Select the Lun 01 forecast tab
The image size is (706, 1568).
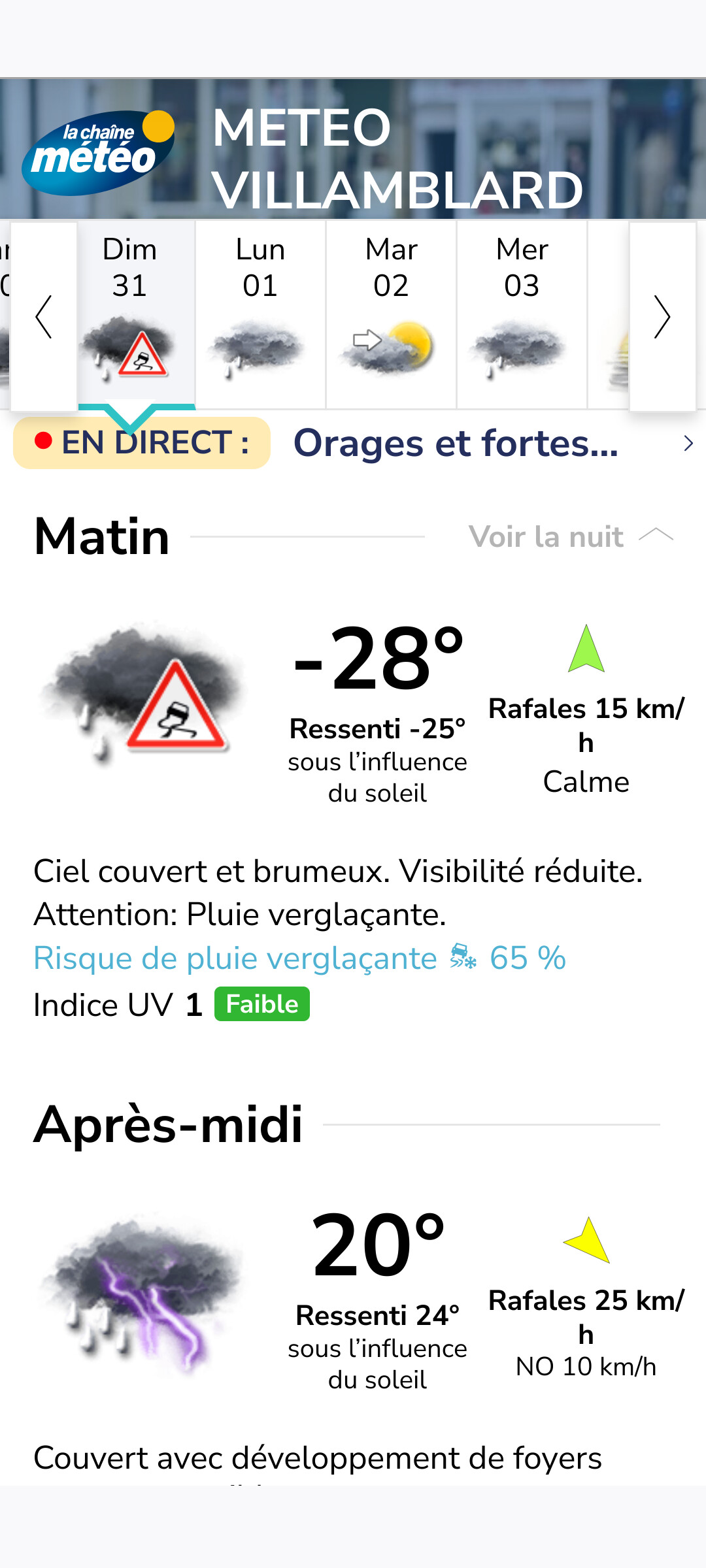(260, 314)
